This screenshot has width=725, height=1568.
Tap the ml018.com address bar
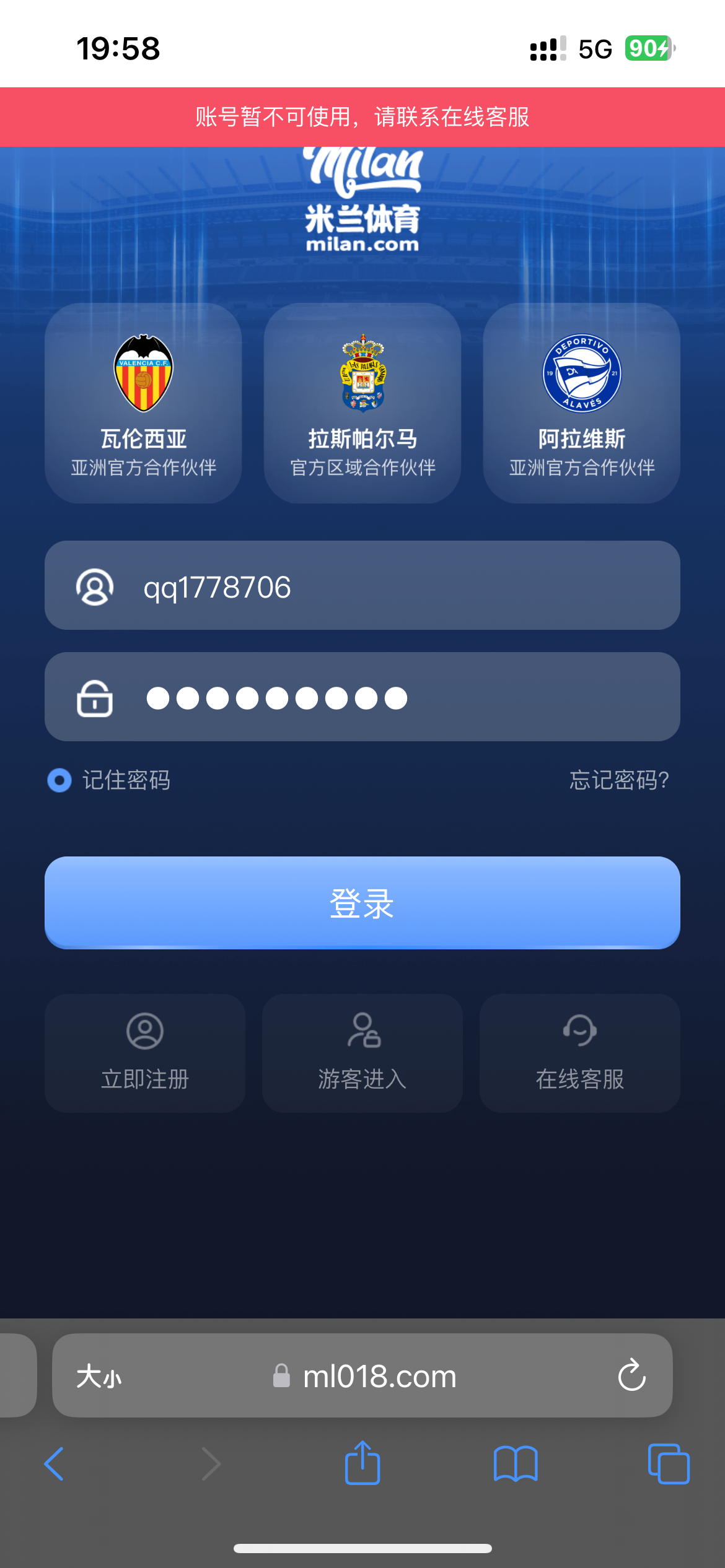click(x=379, y=1377)
